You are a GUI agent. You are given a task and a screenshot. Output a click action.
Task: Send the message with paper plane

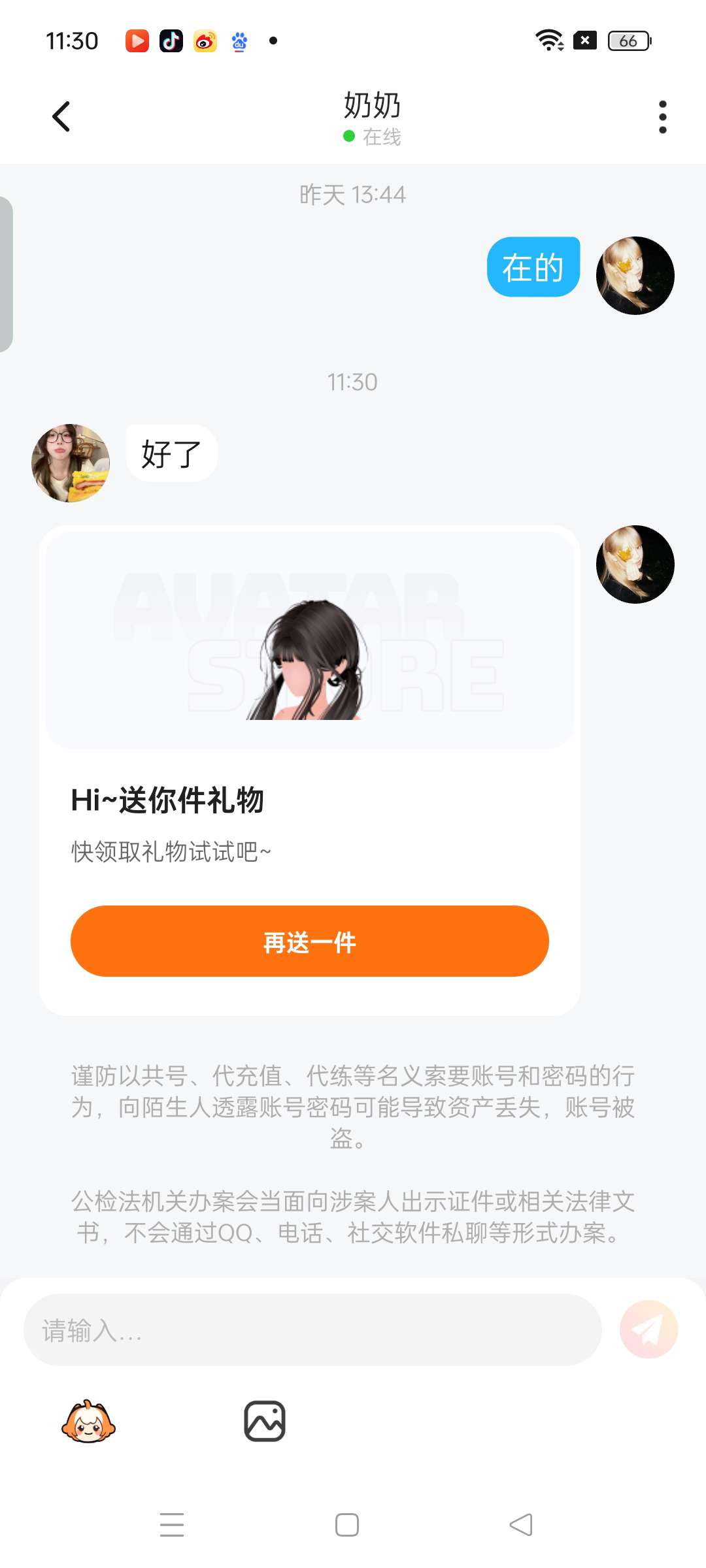tap(648, 1330)
